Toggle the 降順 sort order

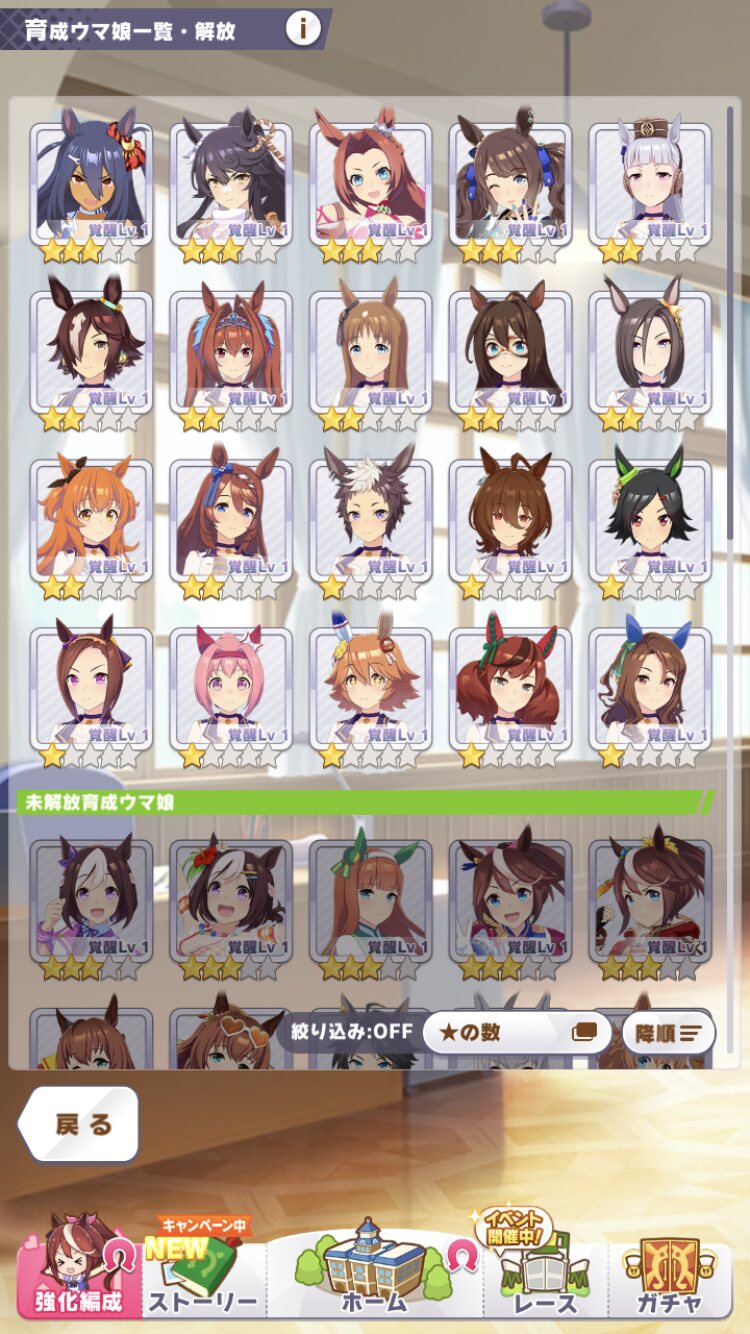[x=668, y=1033]
